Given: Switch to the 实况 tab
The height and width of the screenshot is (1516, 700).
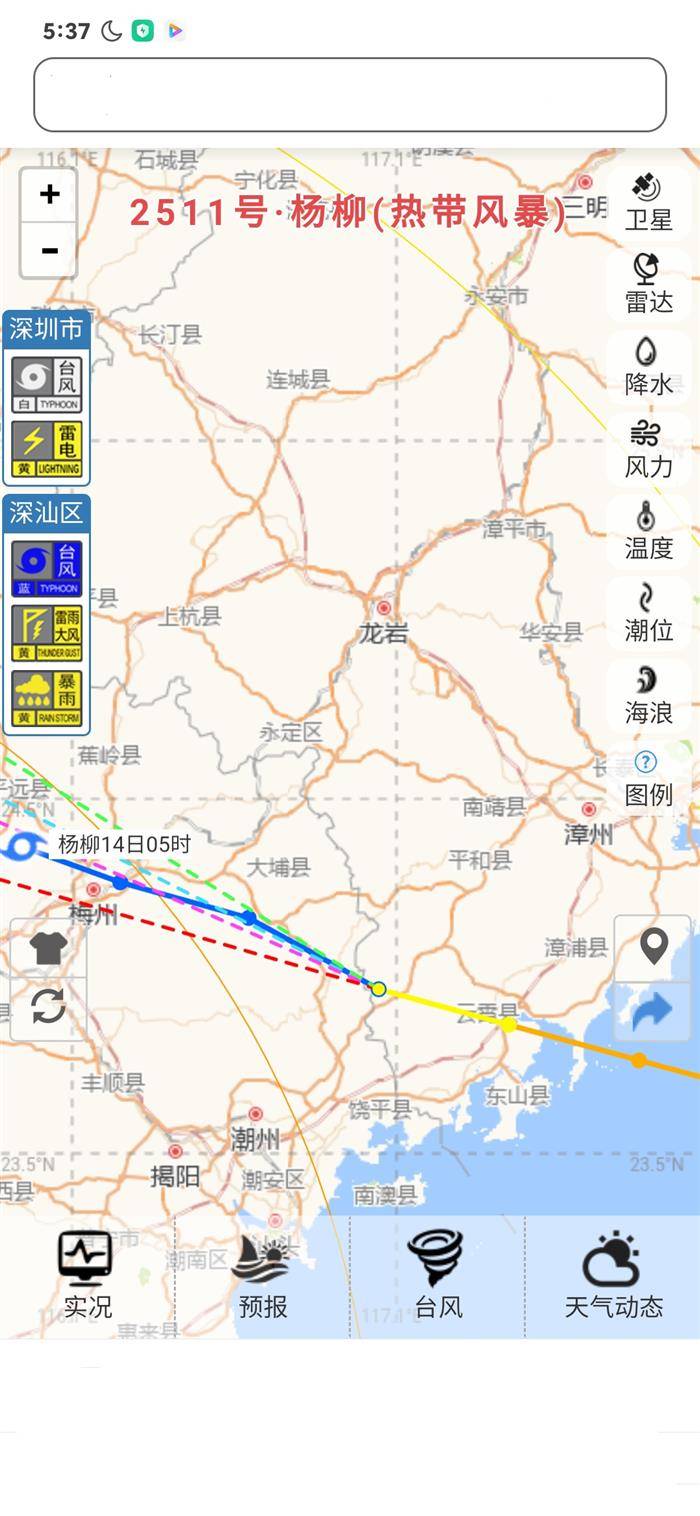Looking at the screenshot, I should [87, 1276].
